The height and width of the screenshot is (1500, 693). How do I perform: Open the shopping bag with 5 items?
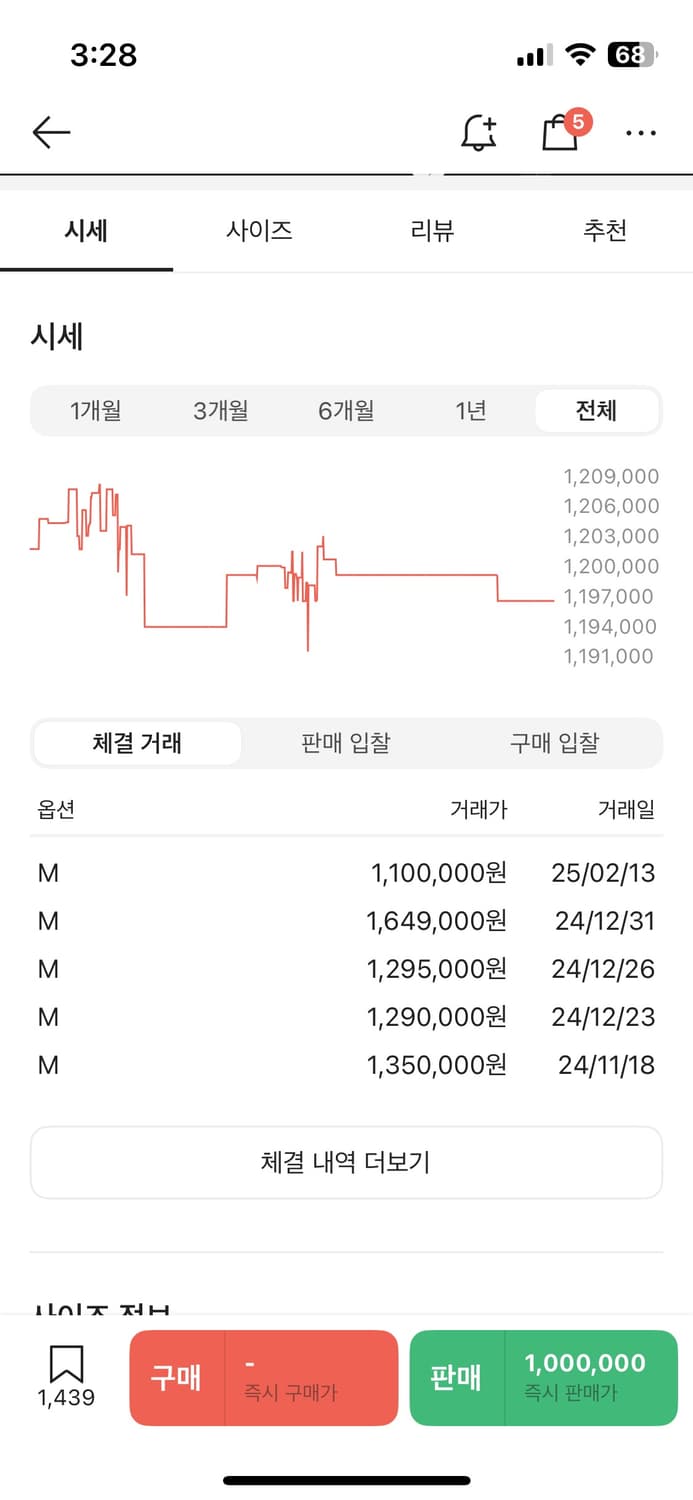[561, 131]
